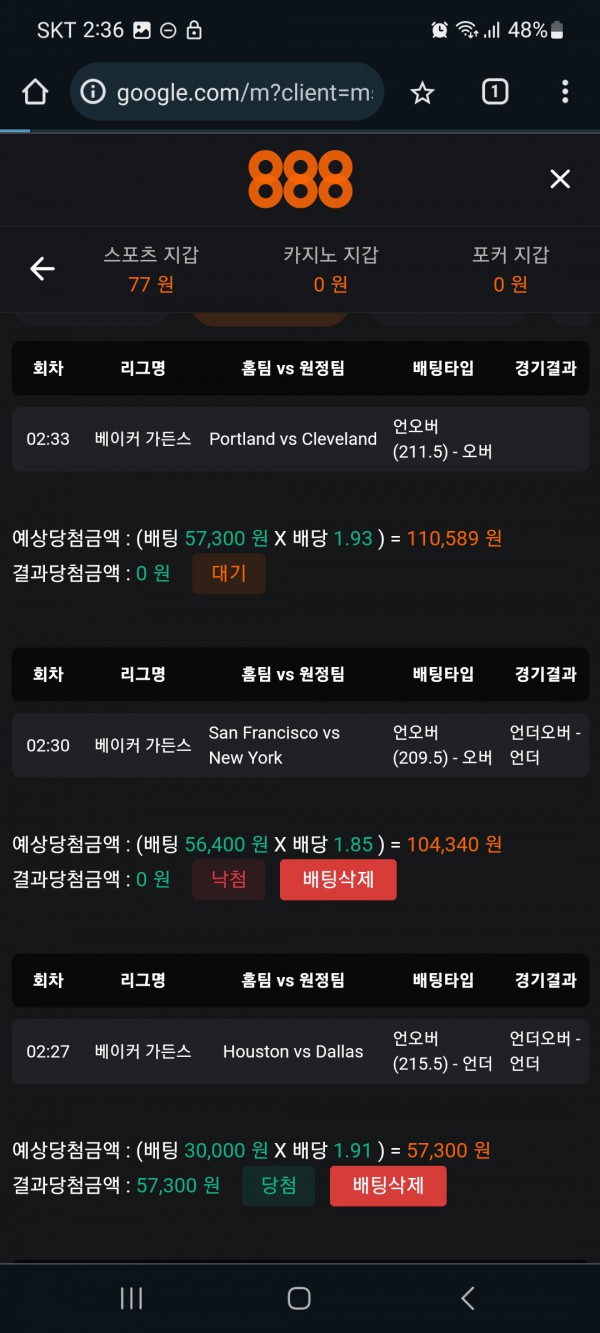The image size is (600, 1333).
Task: Close the 888 panel with the X
Action: [560, 179]
